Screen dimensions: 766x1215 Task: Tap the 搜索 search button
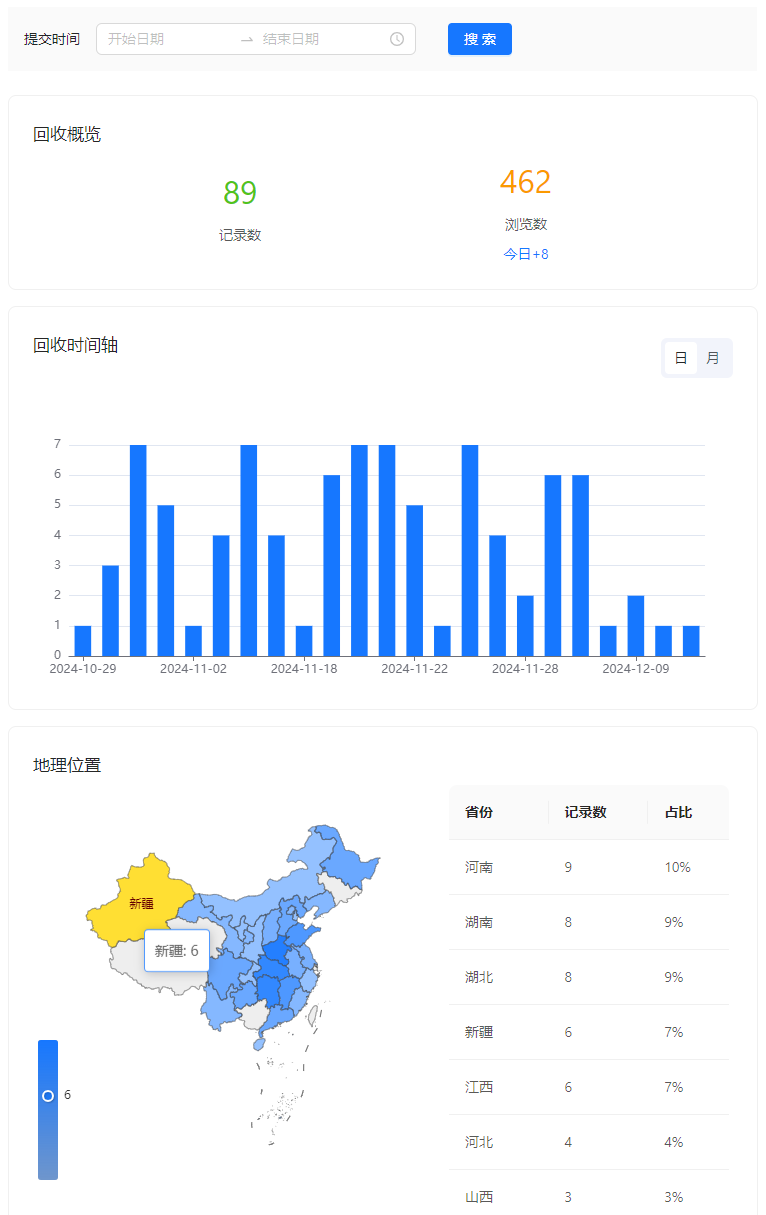480,39
